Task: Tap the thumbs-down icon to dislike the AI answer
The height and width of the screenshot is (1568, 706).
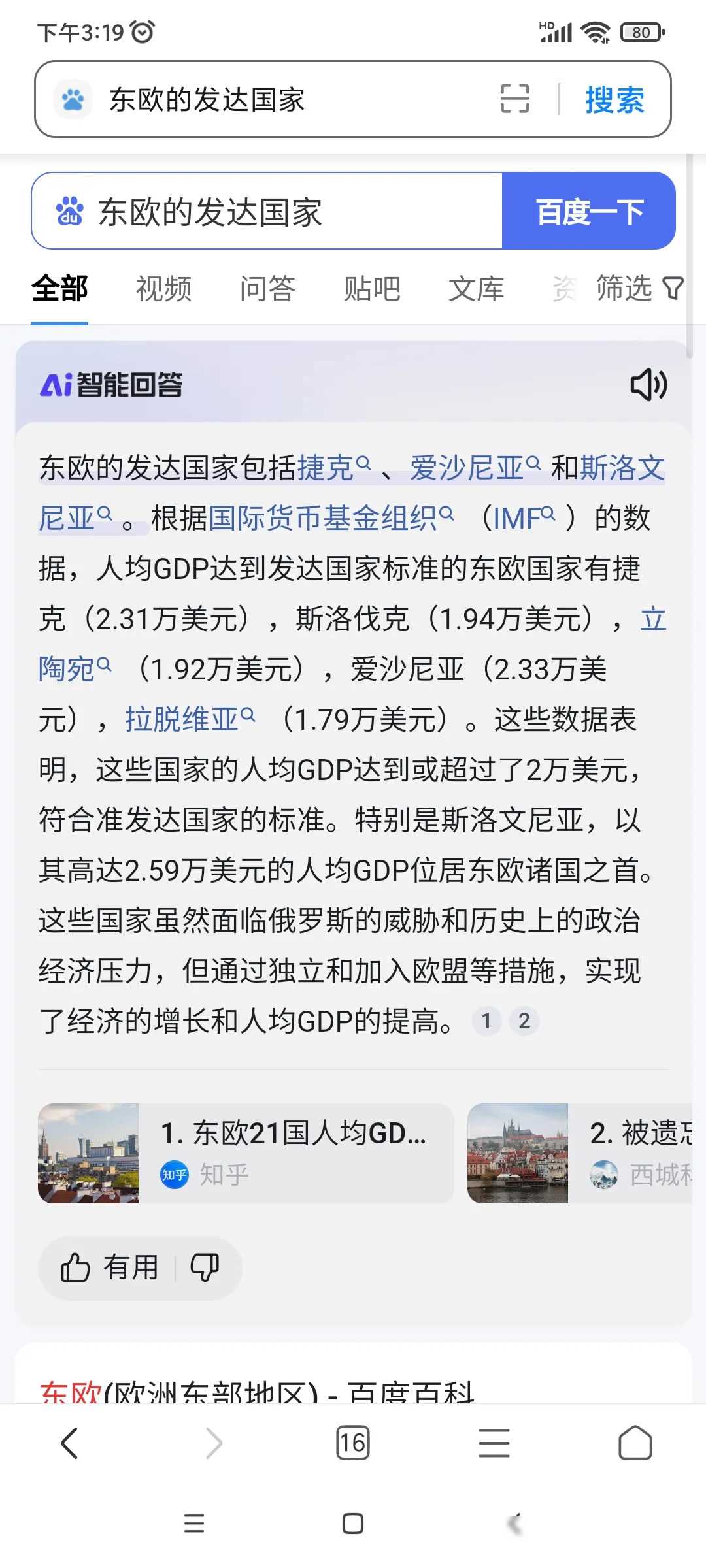Action: pos(205,1268)
